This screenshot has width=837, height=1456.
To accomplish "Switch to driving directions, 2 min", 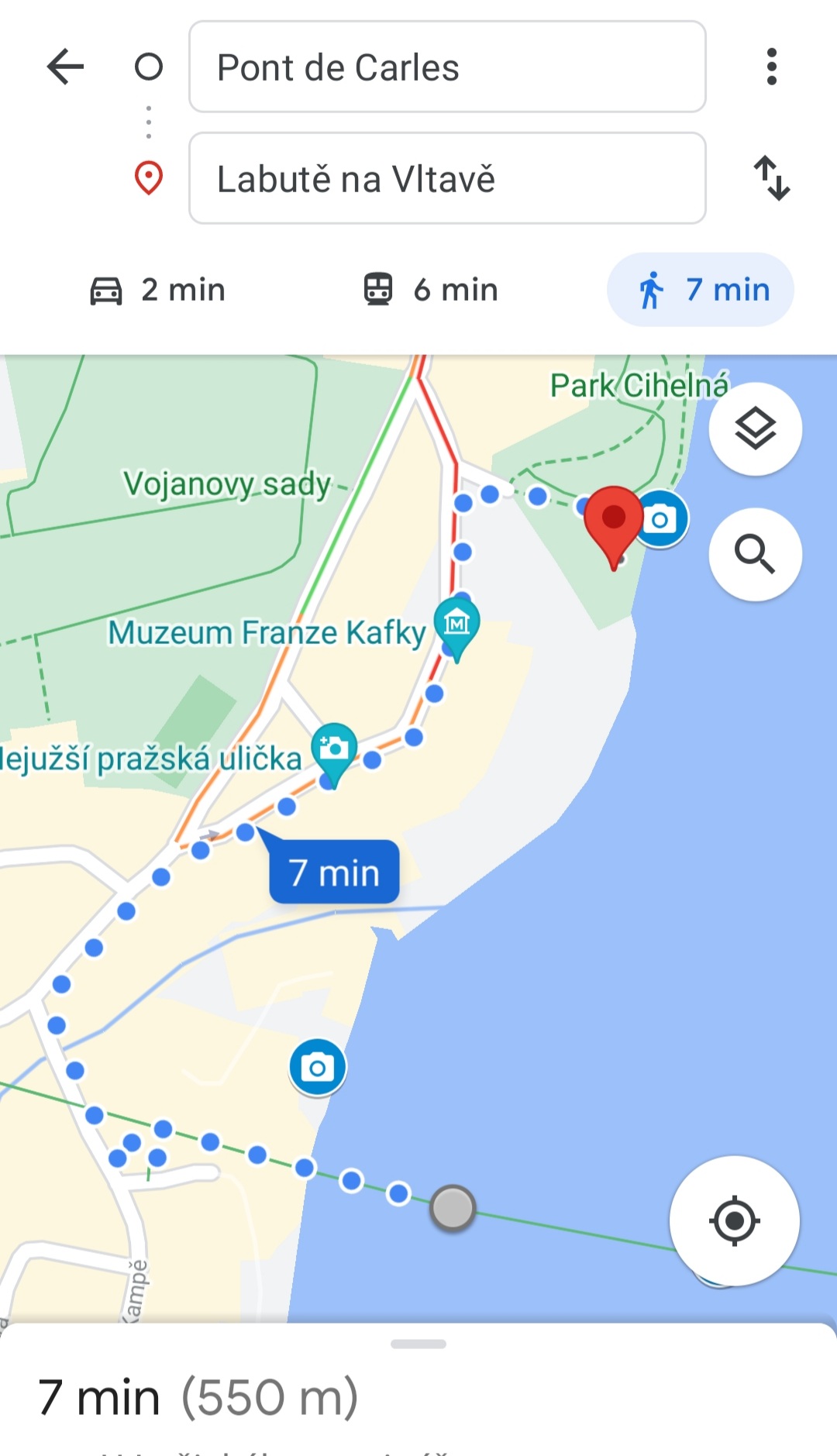I will tap(158, 290).
